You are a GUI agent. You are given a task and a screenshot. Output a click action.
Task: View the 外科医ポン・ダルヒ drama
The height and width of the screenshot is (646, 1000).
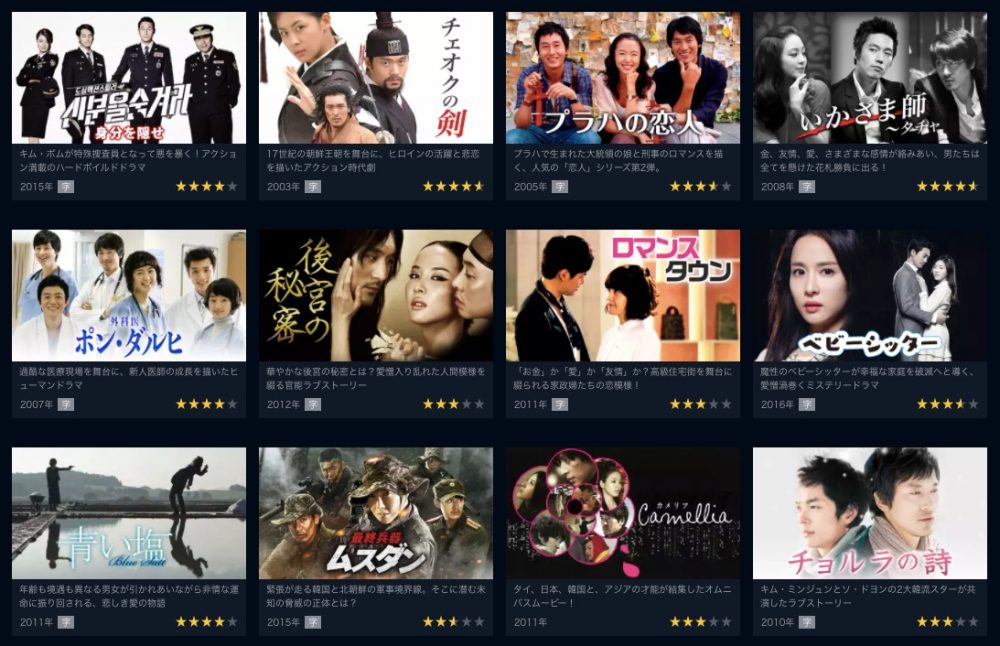coord(128,296)
